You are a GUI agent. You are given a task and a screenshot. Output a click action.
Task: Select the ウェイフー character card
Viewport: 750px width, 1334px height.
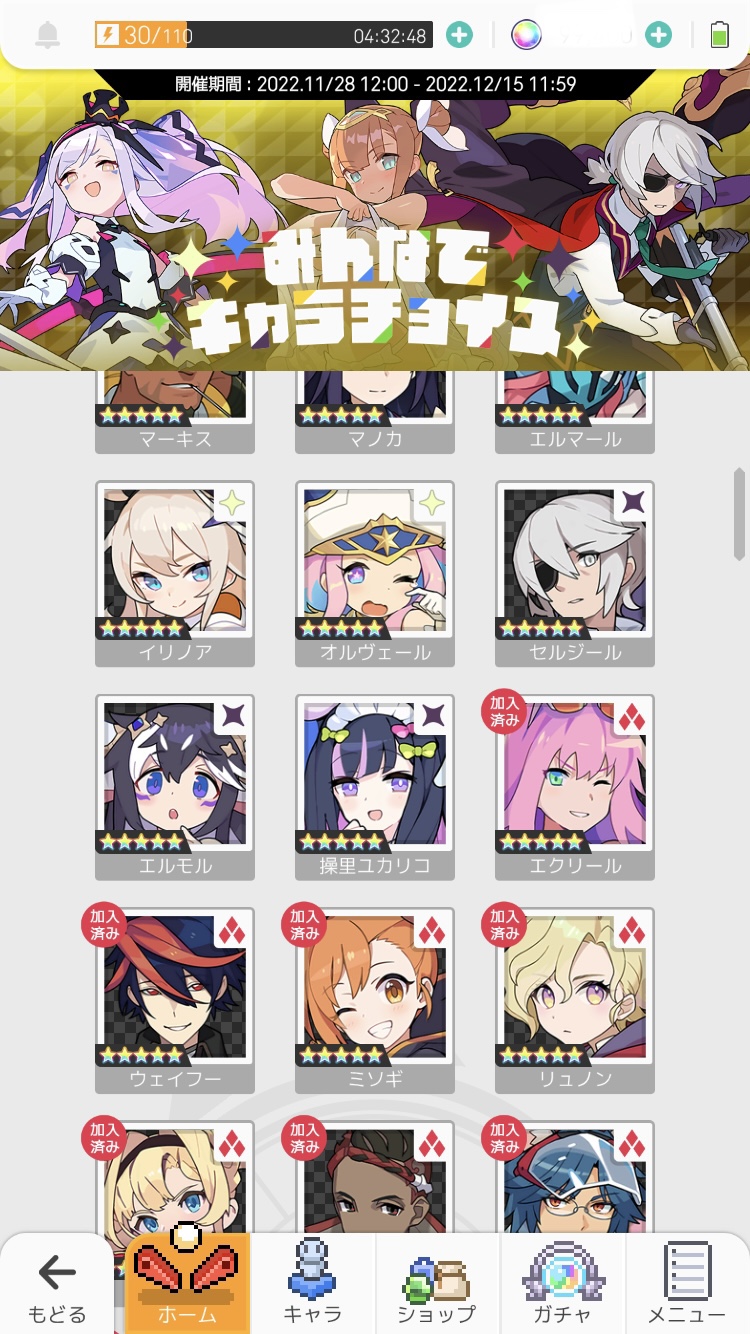click(x=175, y=999)
